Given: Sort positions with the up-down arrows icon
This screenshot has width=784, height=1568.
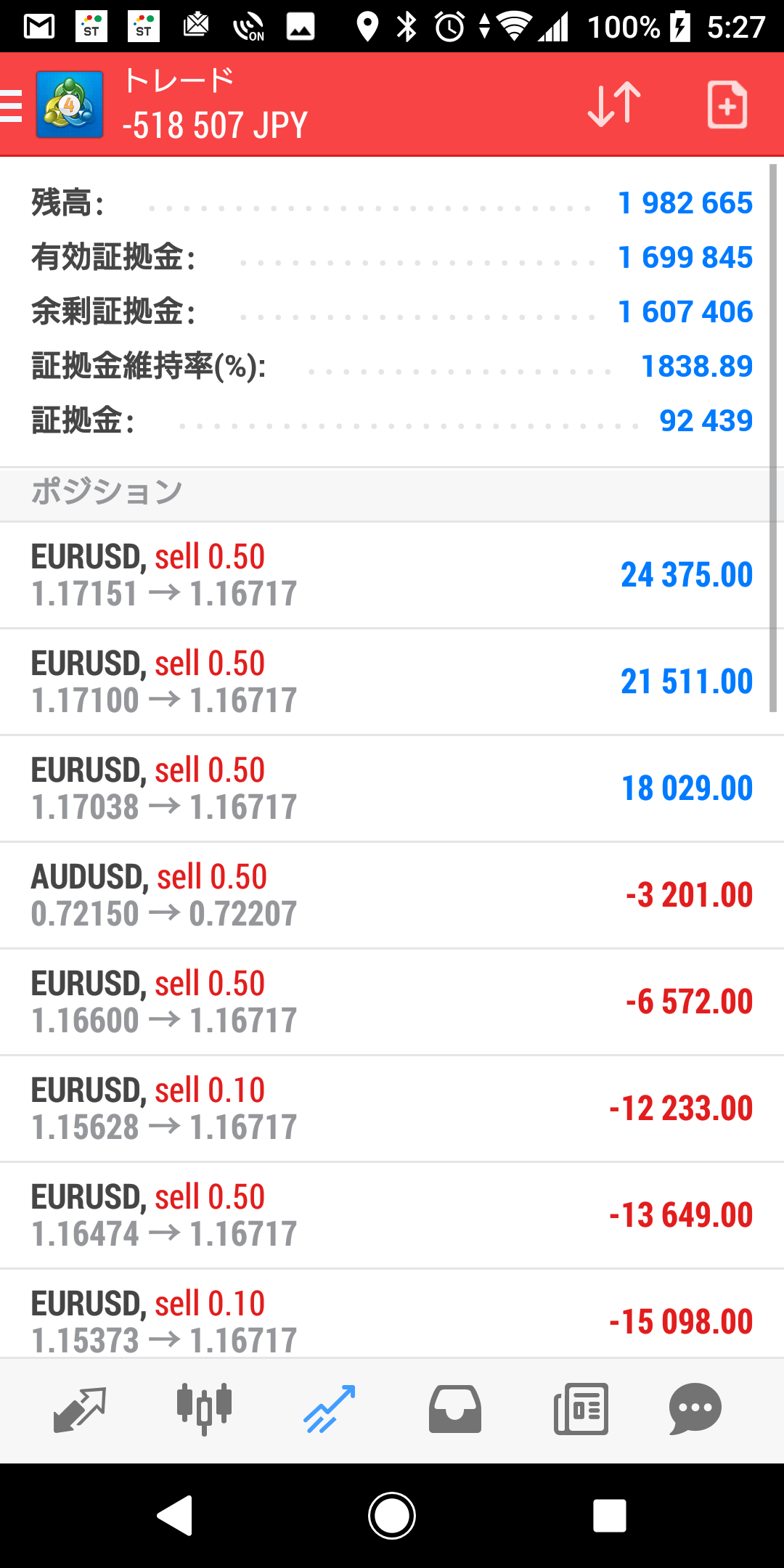Looking at the screenshot, I should [x=614, y=105].
